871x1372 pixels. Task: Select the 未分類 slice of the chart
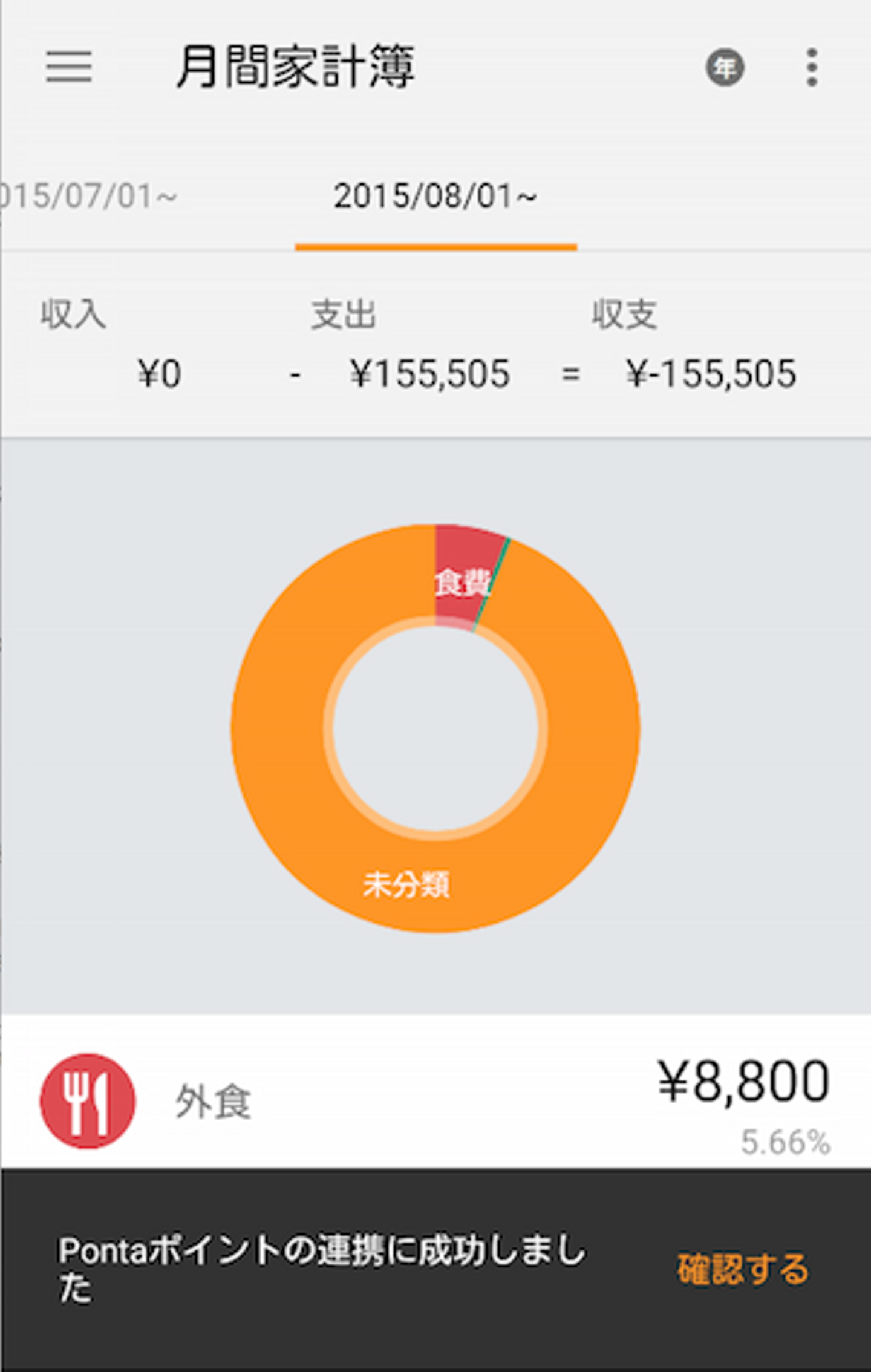(406, 884)
